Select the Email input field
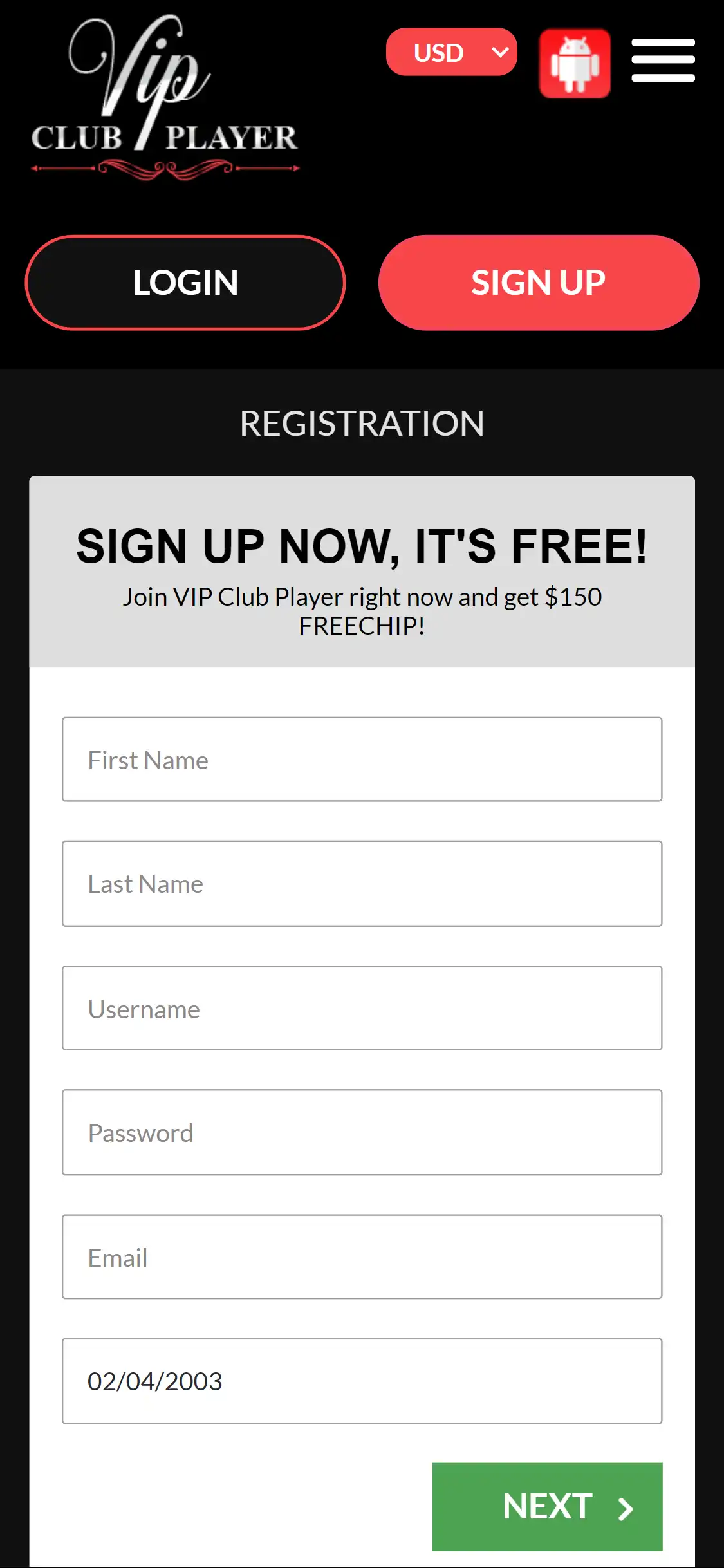Image resolution: width=724 pixels, height=1568 pixels. pyautogui.click(x=362, y=1256)
